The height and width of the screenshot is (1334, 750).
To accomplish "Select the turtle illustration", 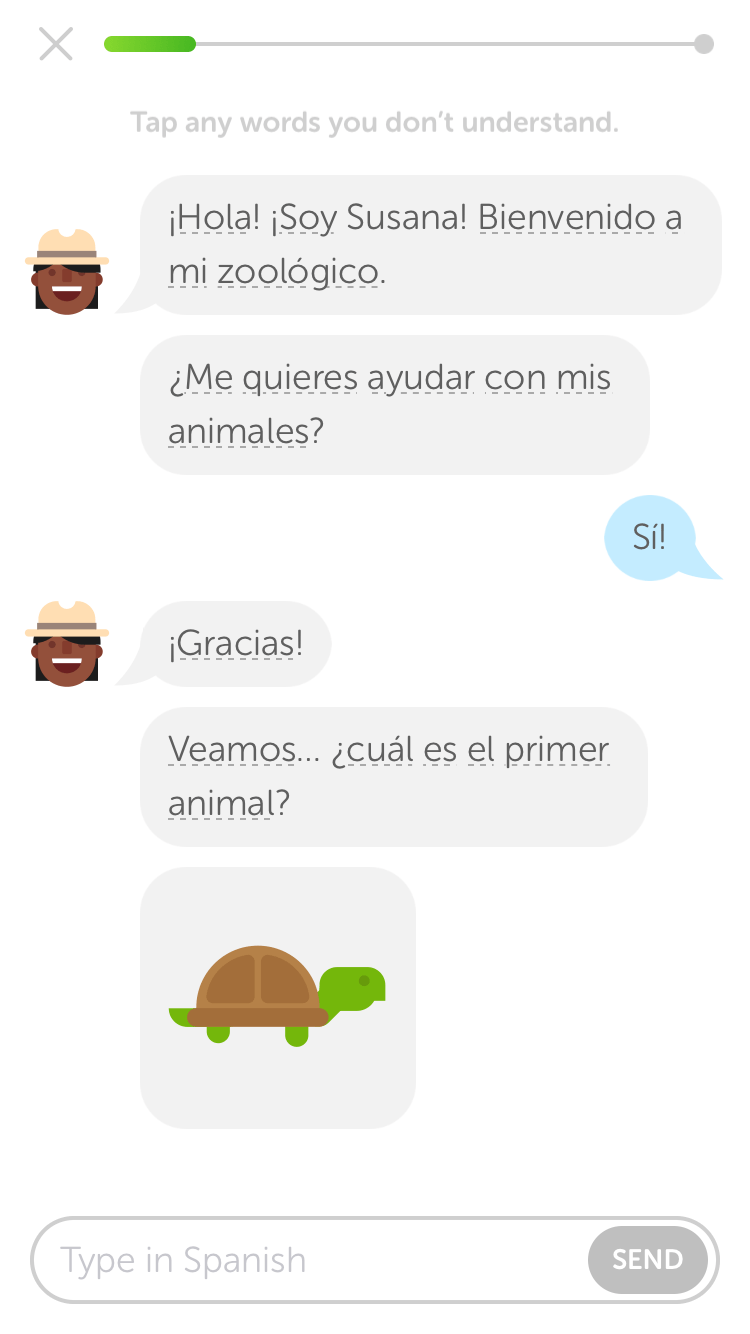I will [x=277, y=995].
